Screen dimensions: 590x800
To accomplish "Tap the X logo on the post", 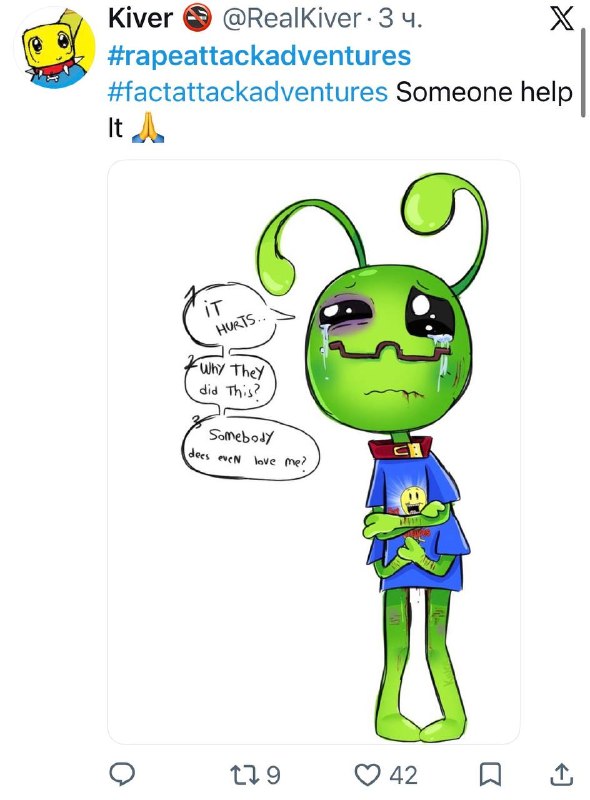I will coord(562,20).
